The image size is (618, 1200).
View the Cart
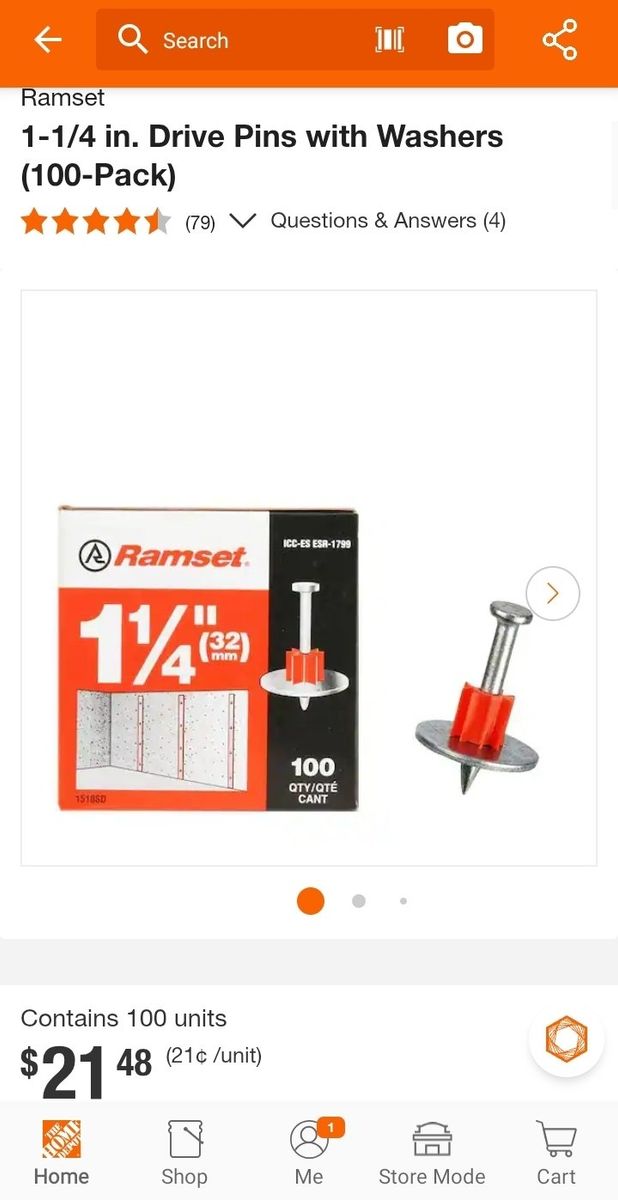[556, 1152]
